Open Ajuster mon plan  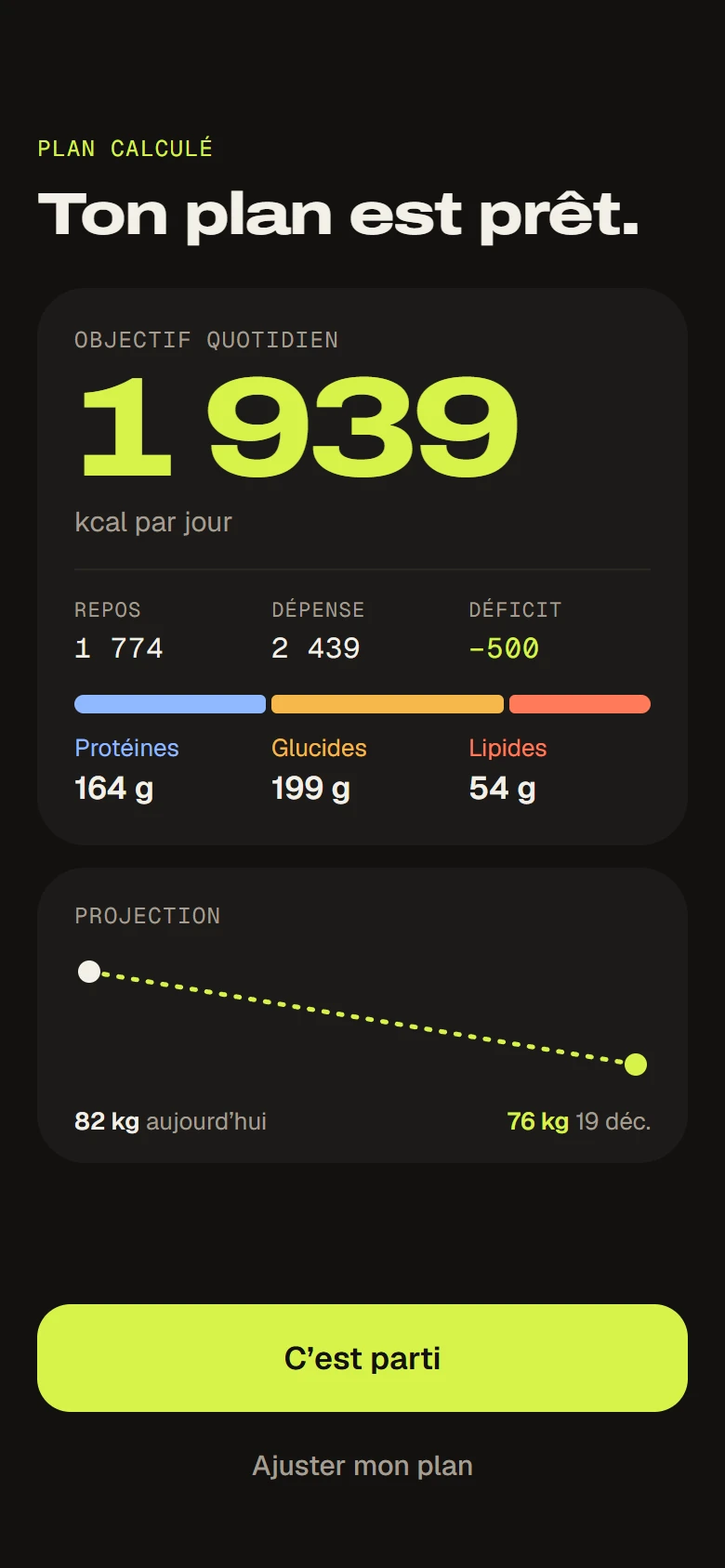pos(362,1466)
